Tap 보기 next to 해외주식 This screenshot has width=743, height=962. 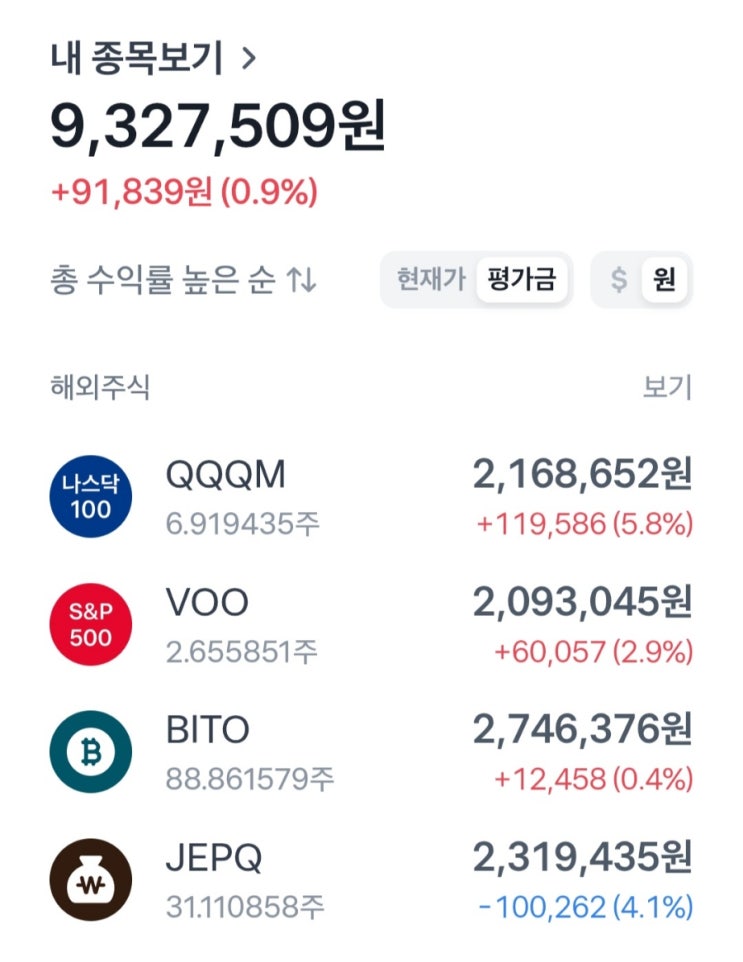(x=667, y=388)
